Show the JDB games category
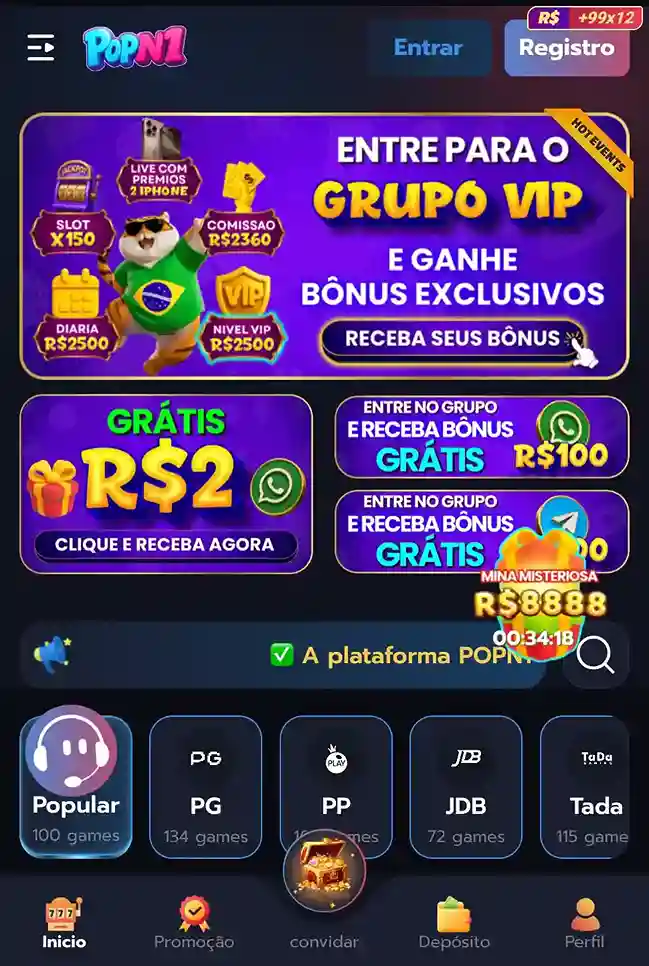The height and width of the screenshot is (966, 649). (x=465, y=787)
